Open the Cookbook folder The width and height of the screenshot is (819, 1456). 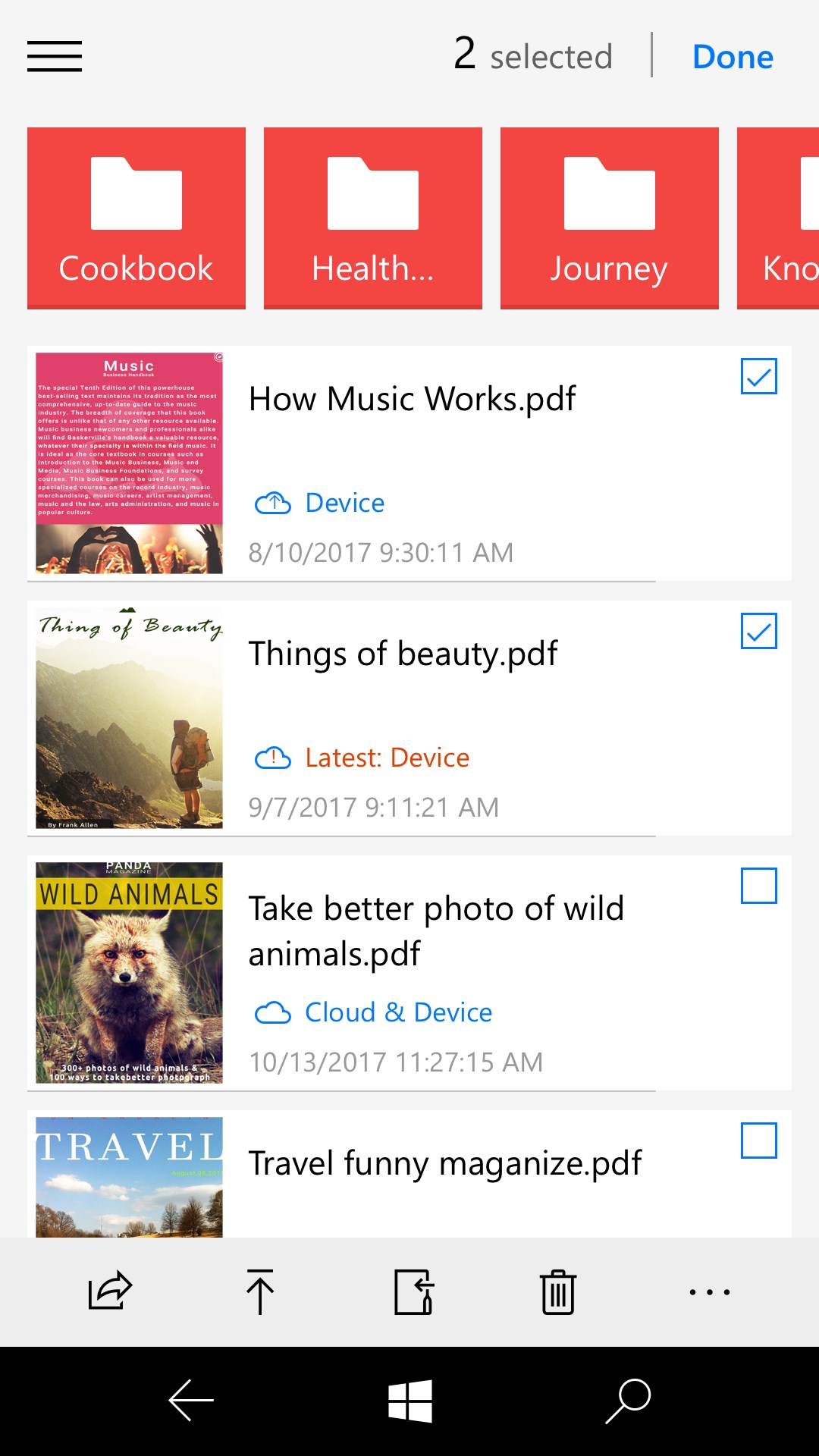(x=136, y=216)
